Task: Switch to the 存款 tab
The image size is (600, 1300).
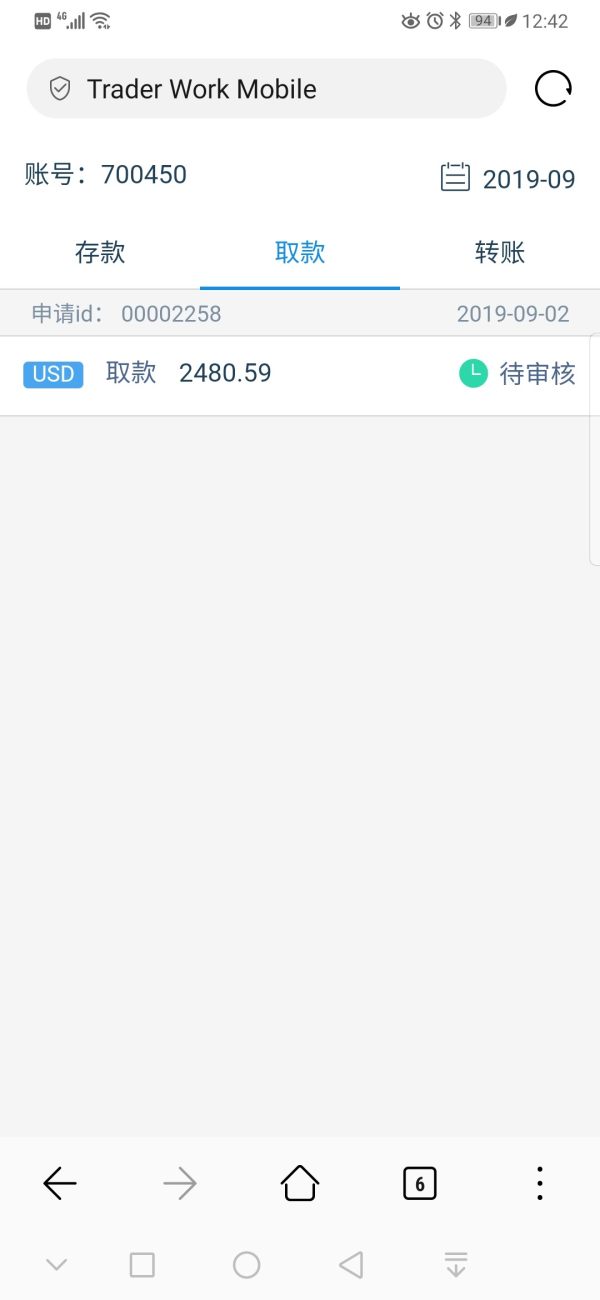Action: click(x=100, y=252)
